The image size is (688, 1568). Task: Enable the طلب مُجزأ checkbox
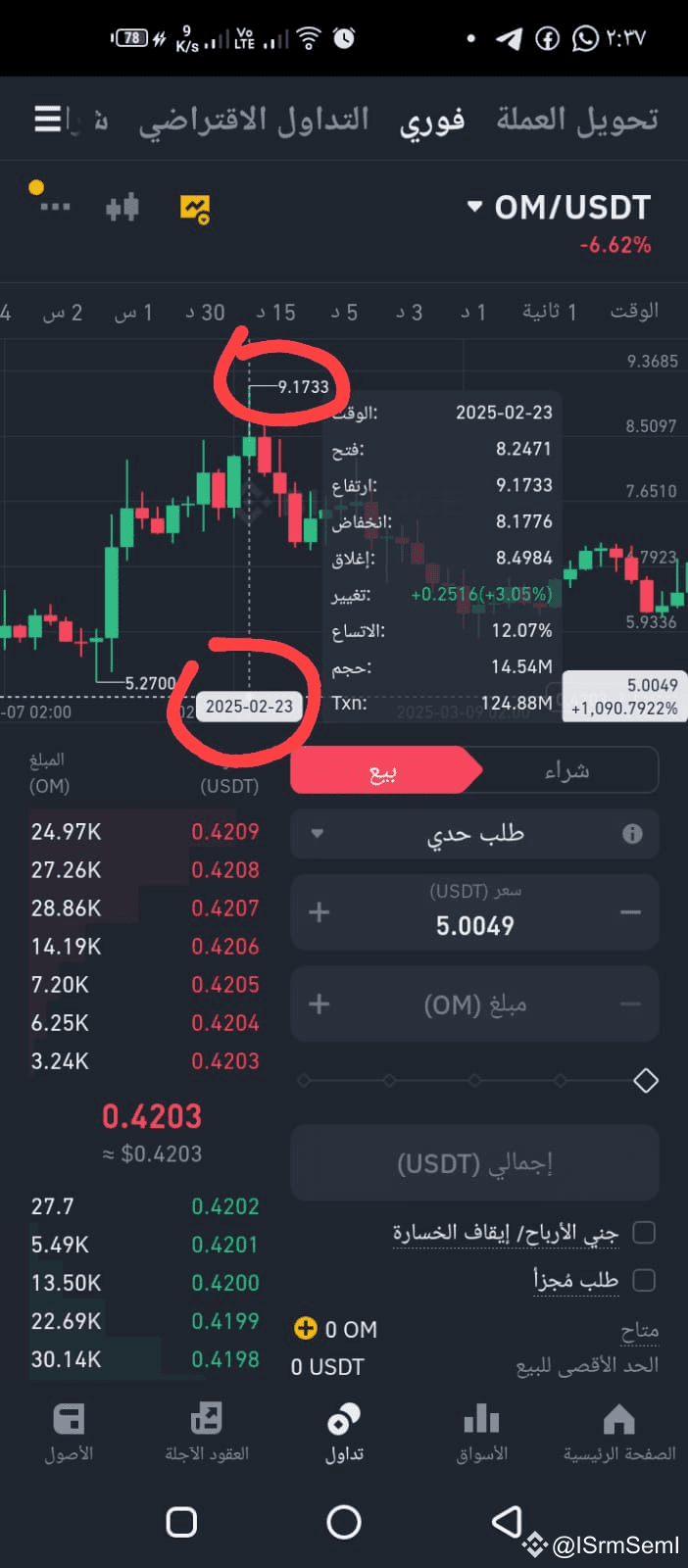pos(644,1280)
